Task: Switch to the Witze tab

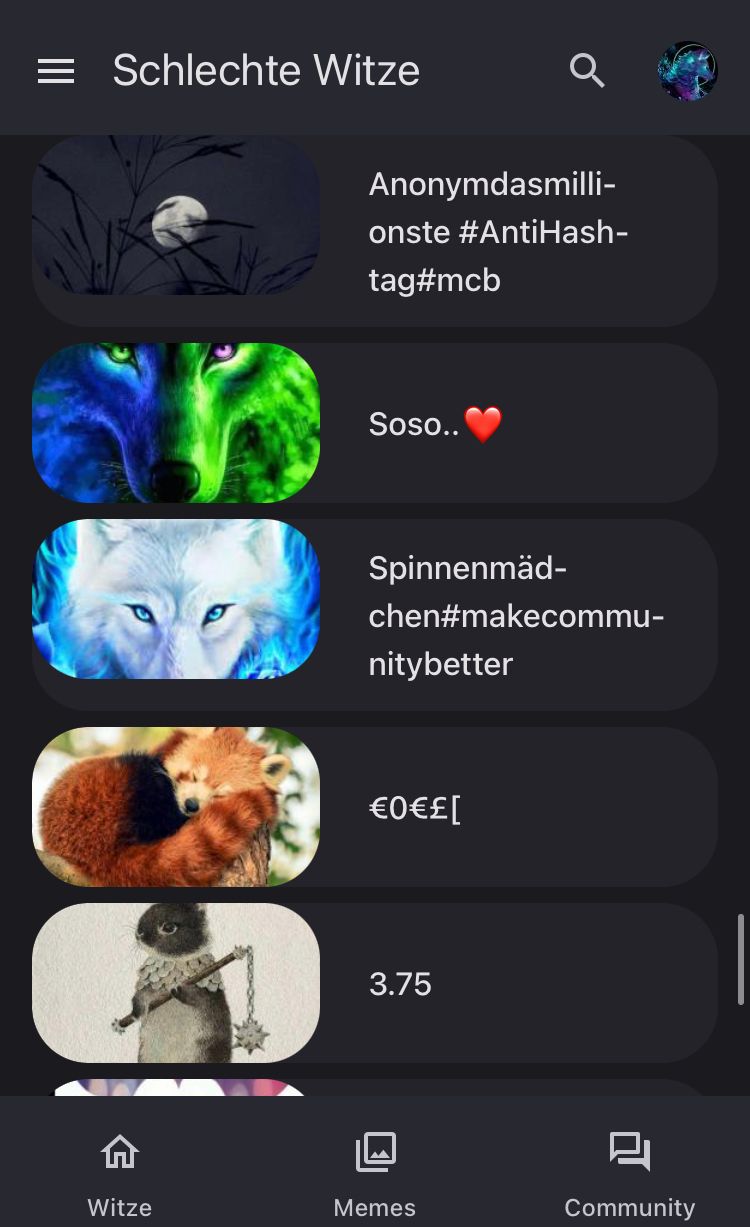Action: (120, 1171)
